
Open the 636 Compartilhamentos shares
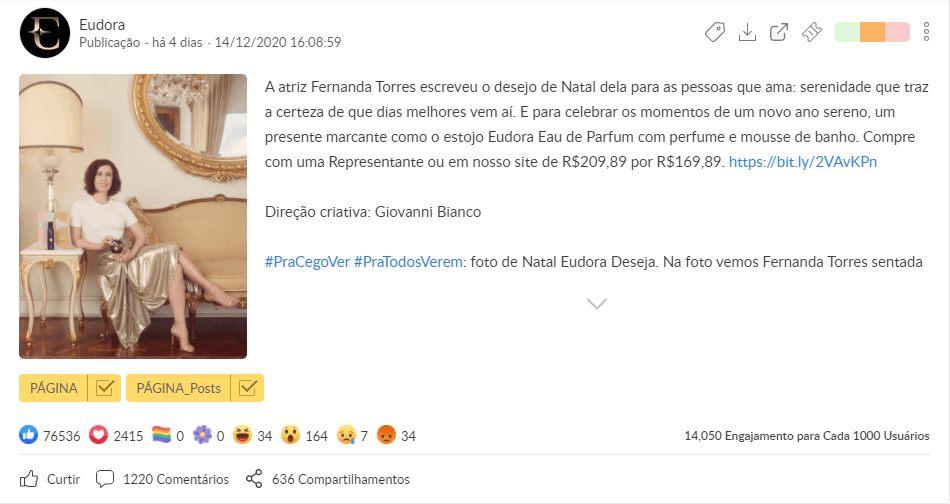coord(327,479)
